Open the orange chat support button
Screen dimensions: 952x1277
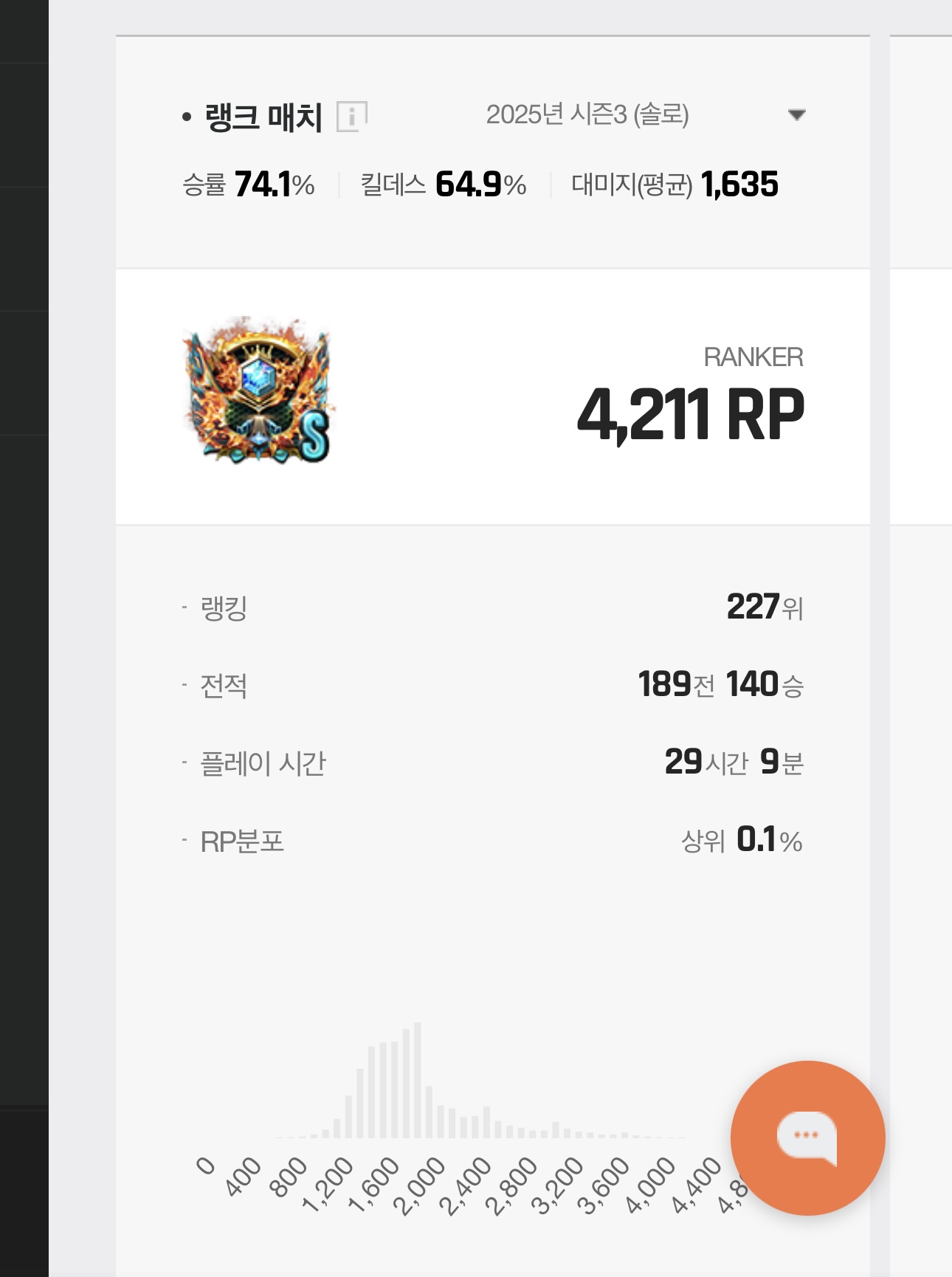(807, 1137)
